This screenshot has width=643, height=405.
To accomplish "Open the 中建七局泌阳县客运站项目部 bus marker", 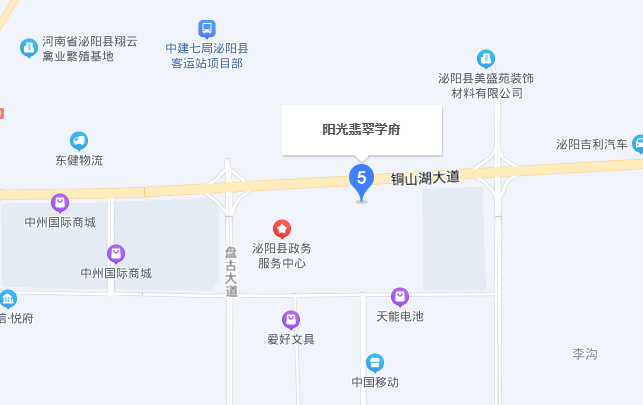I will [x=206, y=29].
